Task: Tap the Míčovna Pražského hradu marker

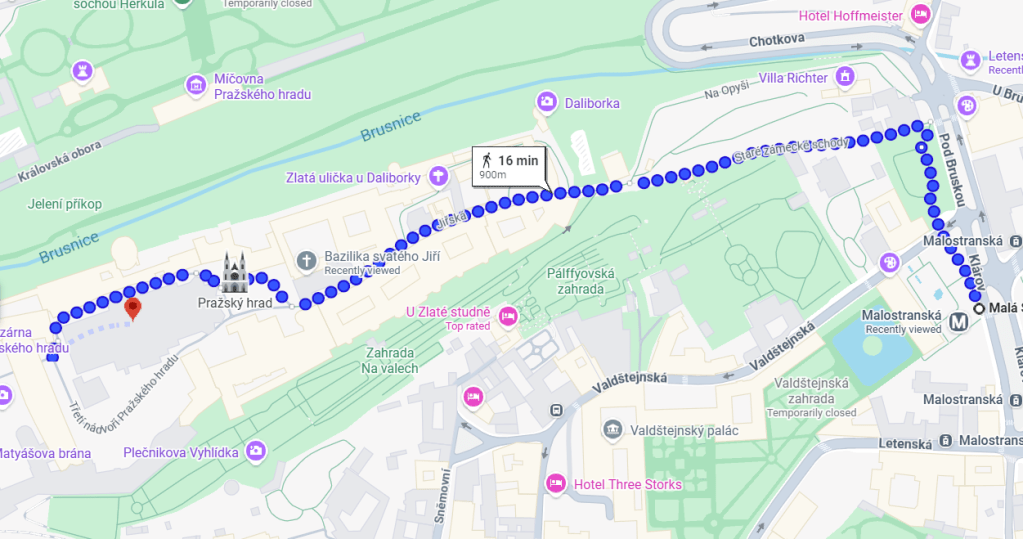Action: [196, 86]
